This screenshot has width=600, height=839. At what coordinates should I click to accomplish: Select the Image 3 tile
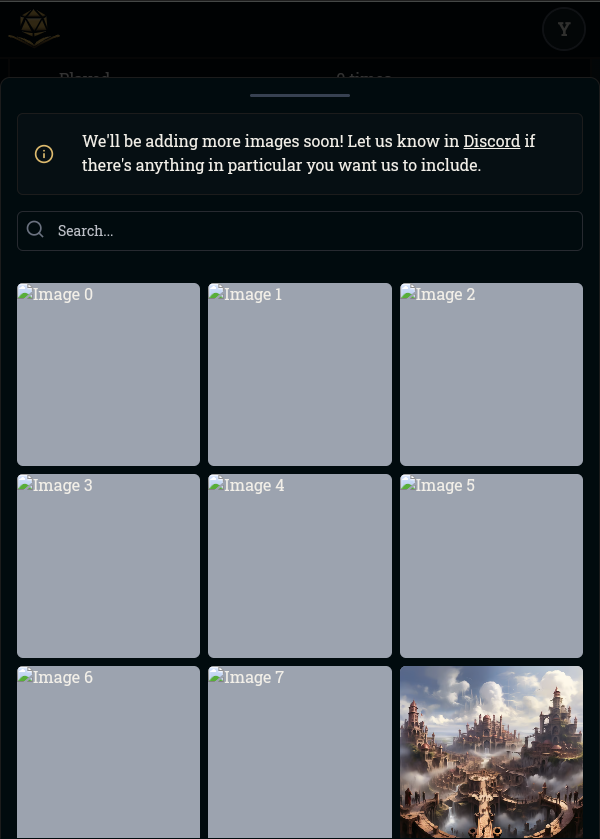pyautogui.click(x=108, y=565)
